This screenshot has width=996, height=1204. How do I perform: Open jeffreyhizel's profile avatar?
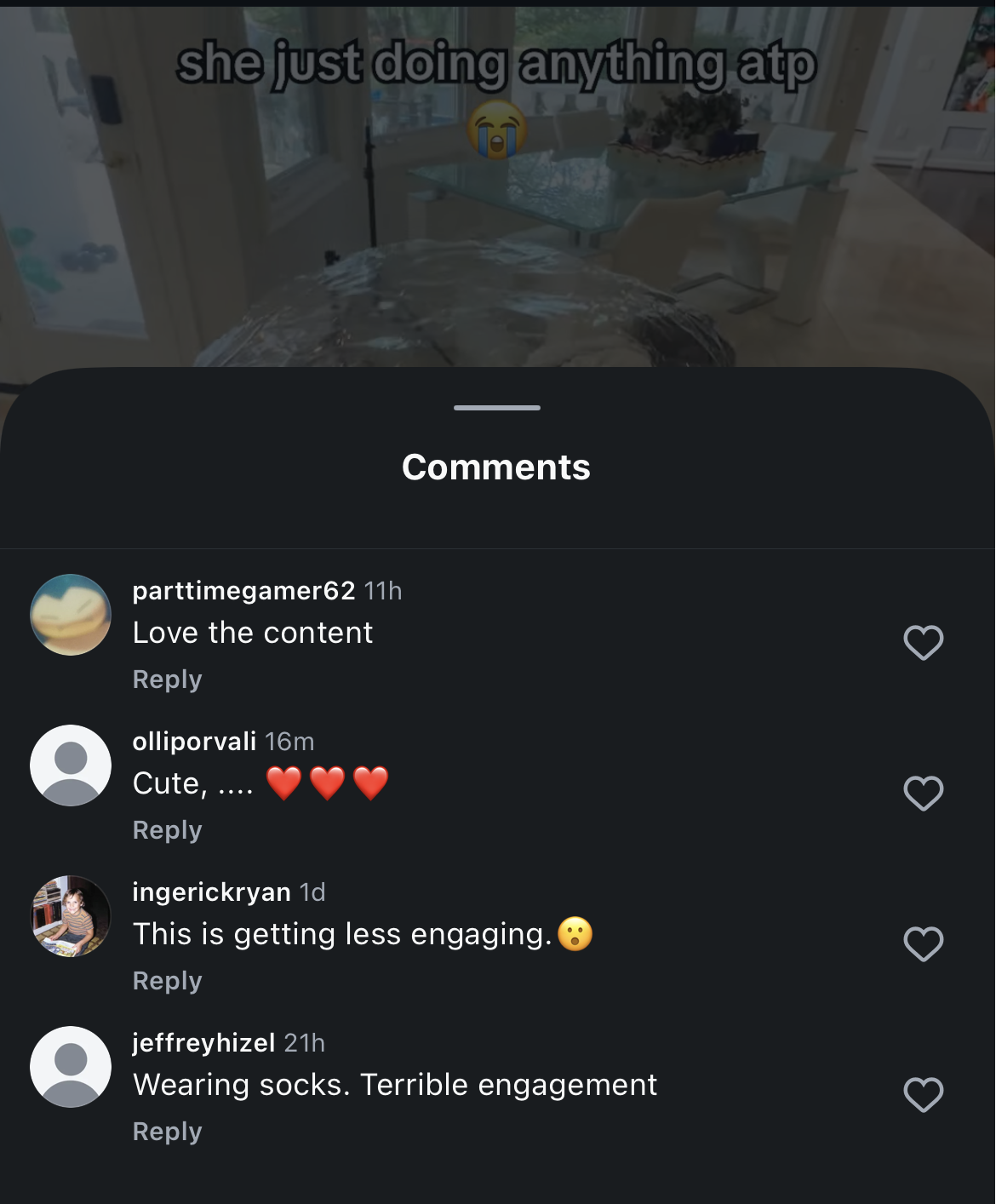coord(71,1067)
